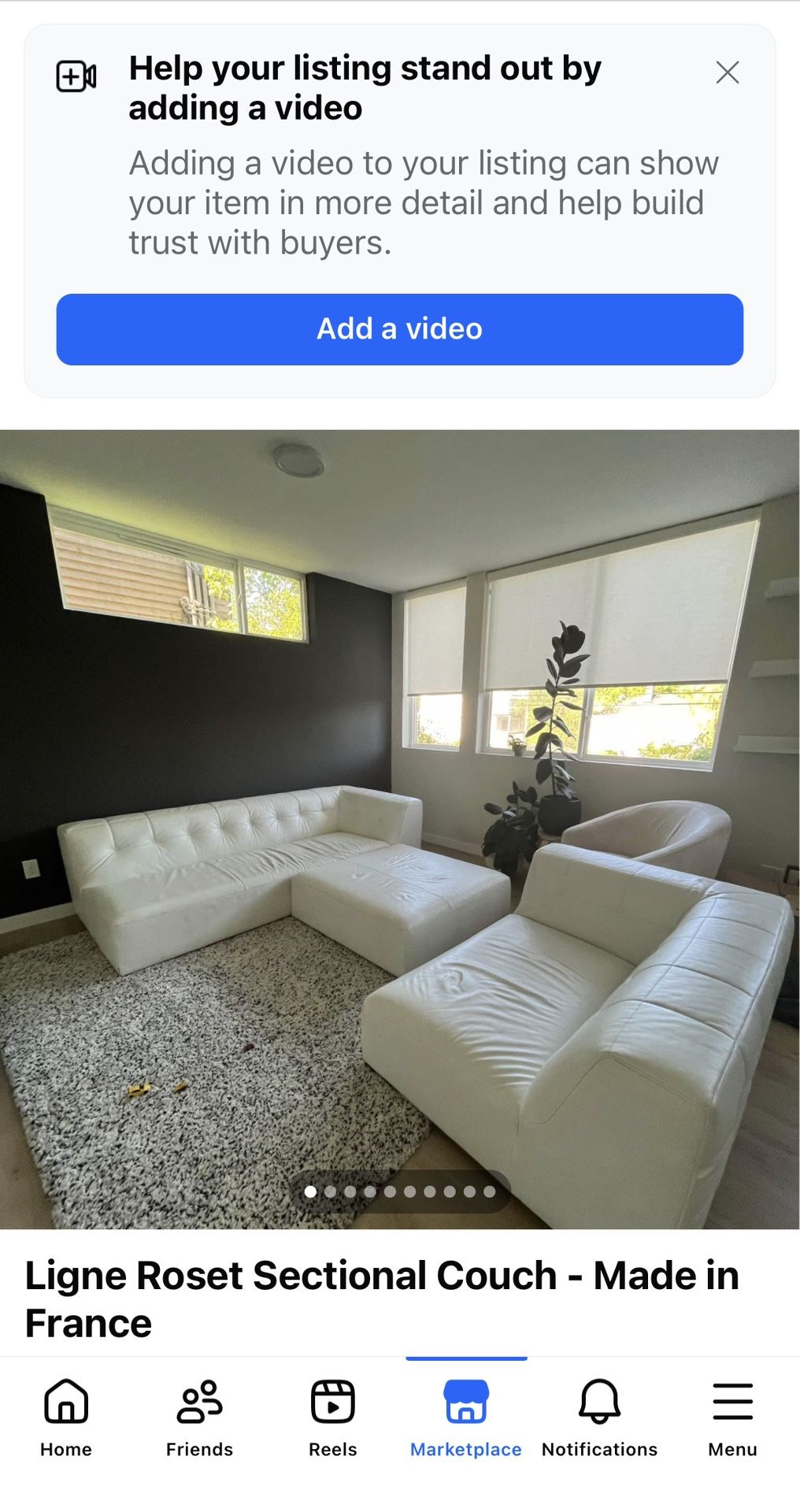
Task: Click the video camera icon in banner
Action: click(75, 75)
